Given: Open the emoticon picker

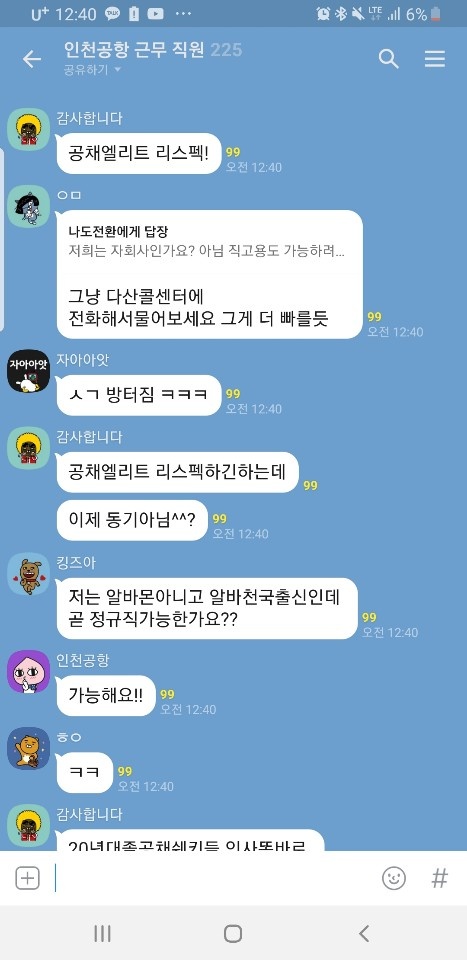Looking at the screenshot, I should [394, 878].
